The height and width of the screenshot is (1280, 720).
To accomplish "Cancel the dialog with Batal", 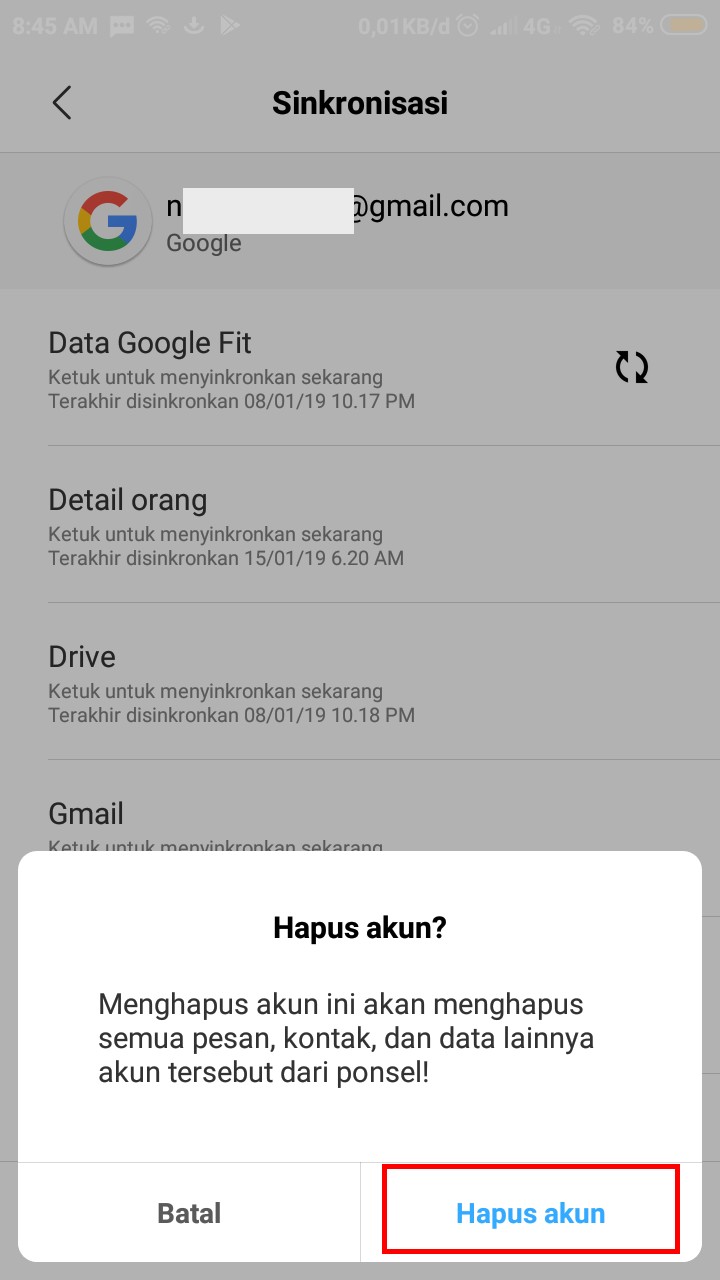I will pos(189,1213).
